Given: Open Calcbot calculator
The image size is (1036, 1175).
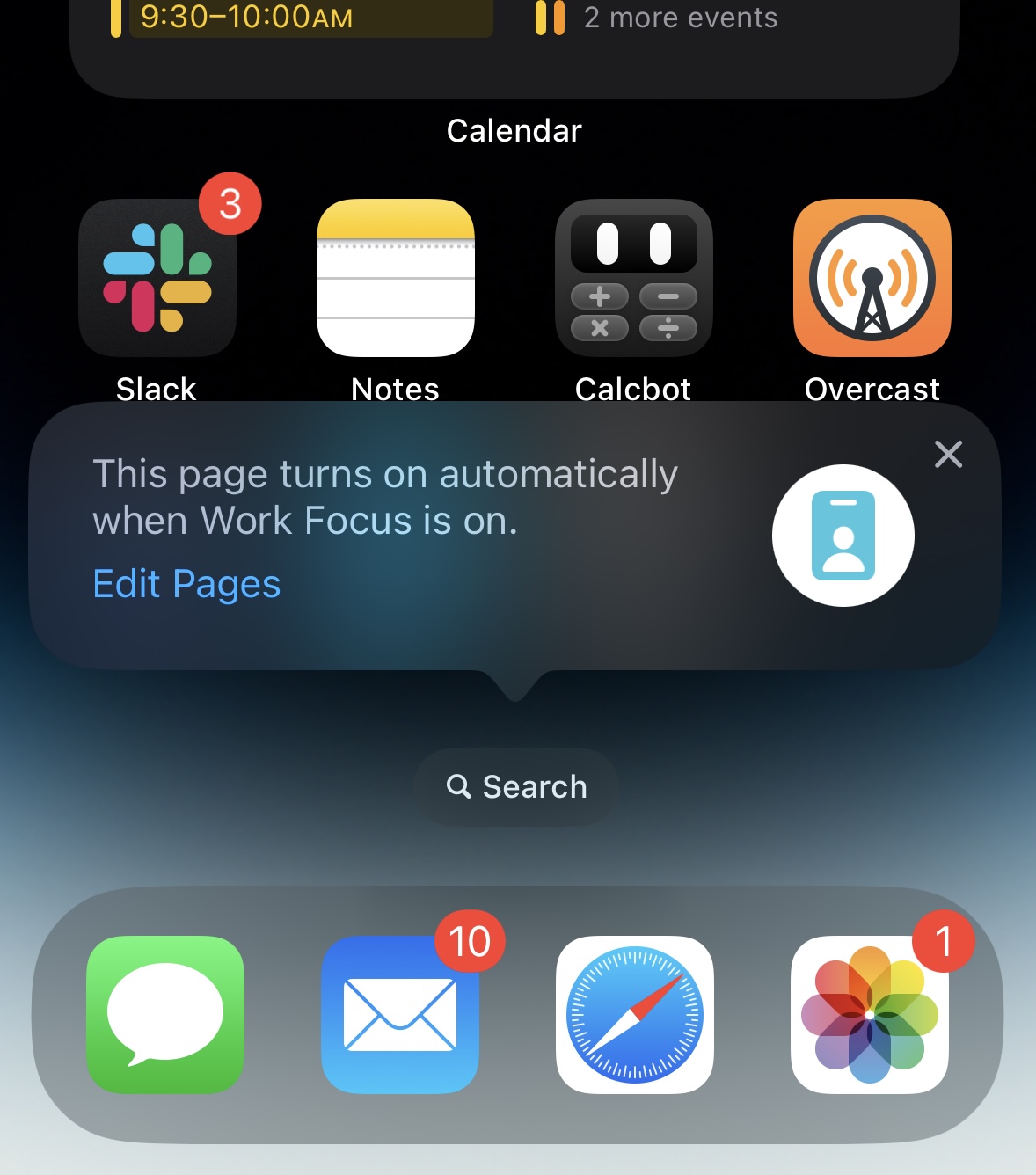Looking at the screenshot, I should (634, 278).
